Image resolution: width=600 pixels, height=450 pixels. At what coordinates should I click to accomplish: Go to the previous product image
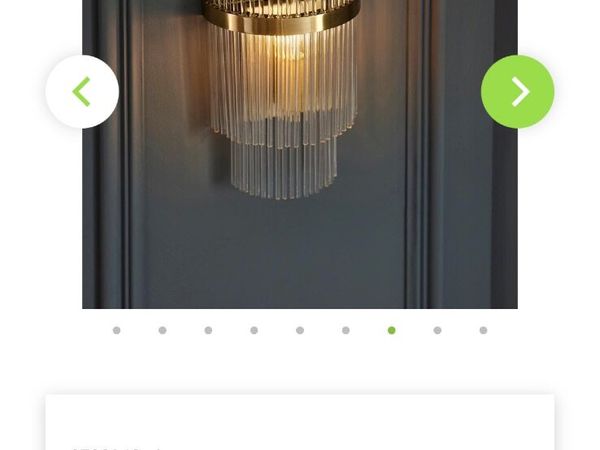click(x=82, y=92)
